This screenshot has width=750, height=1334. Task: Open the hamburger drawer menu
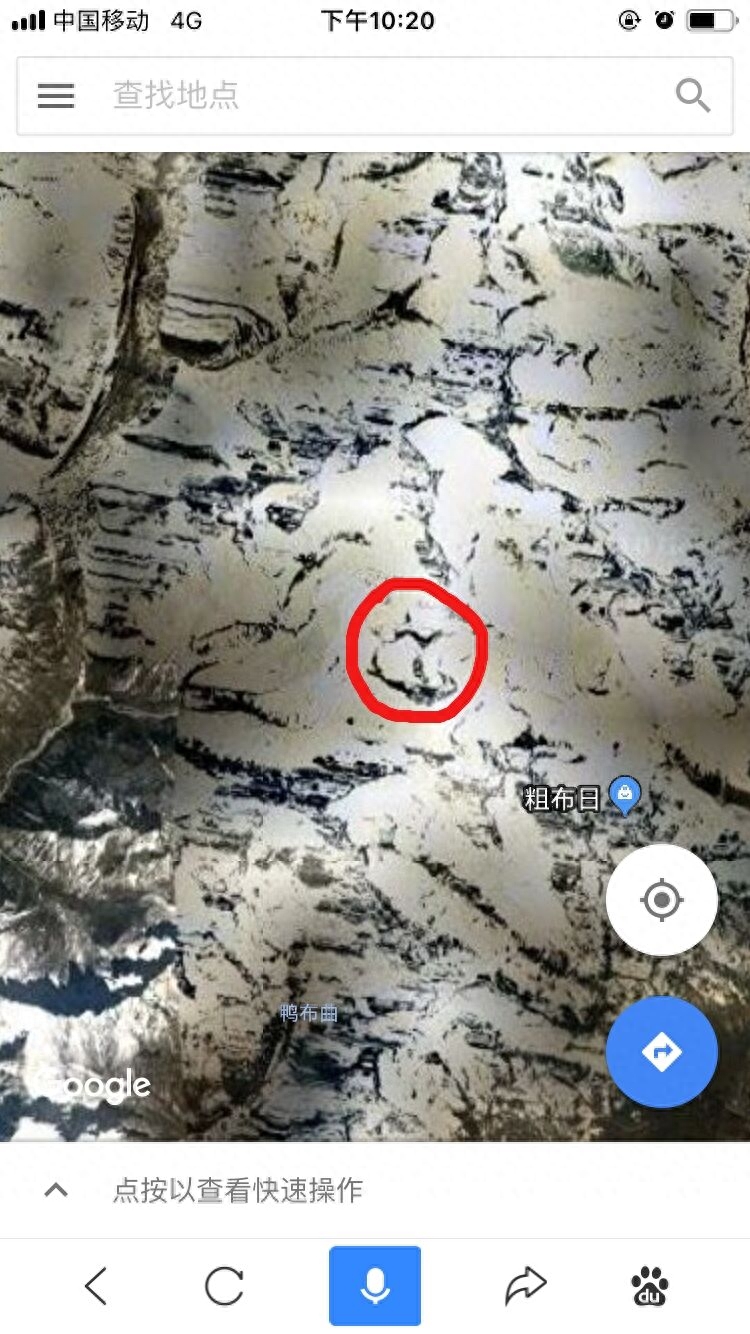pyautogui.click(x=56, y=95)
